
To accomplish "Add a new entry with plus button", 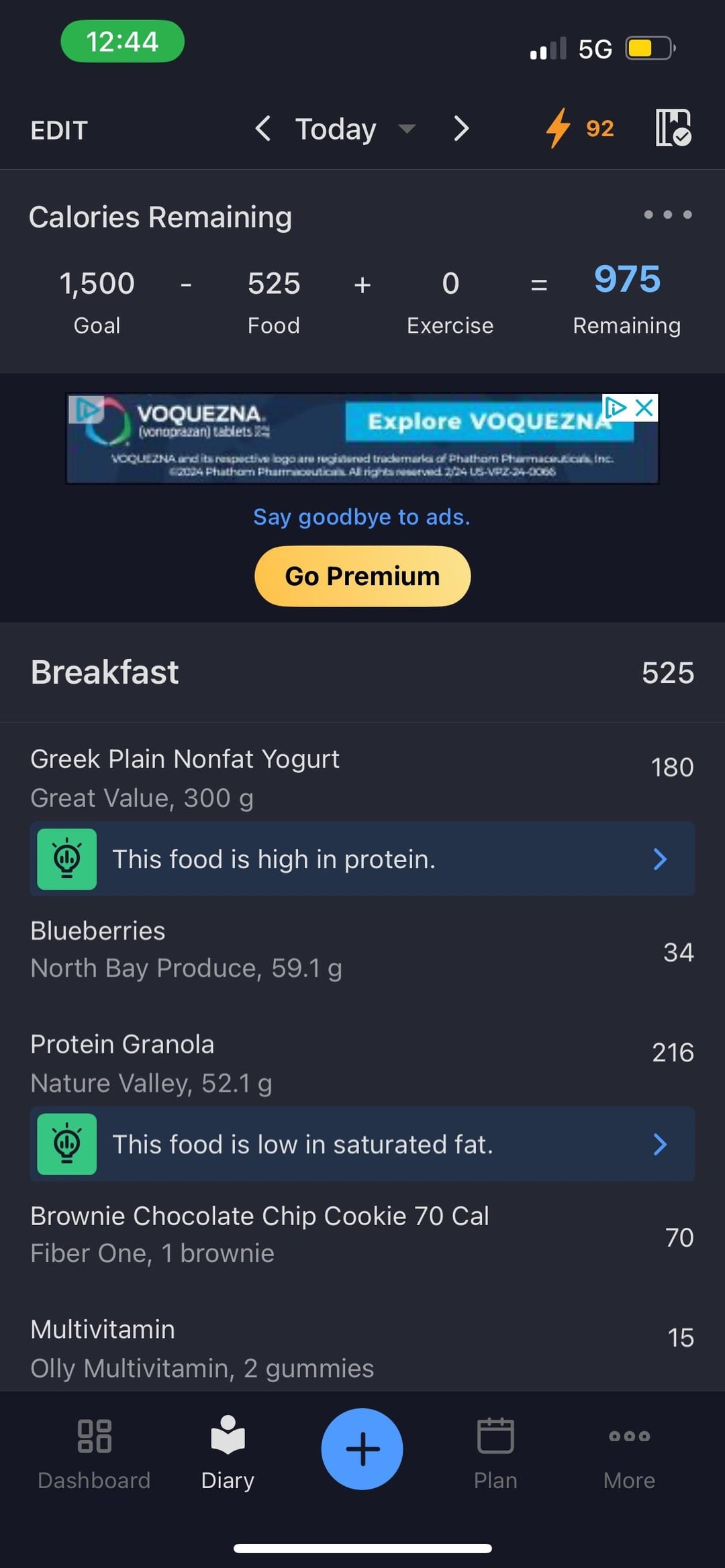I will click(x=362, y=1449).
